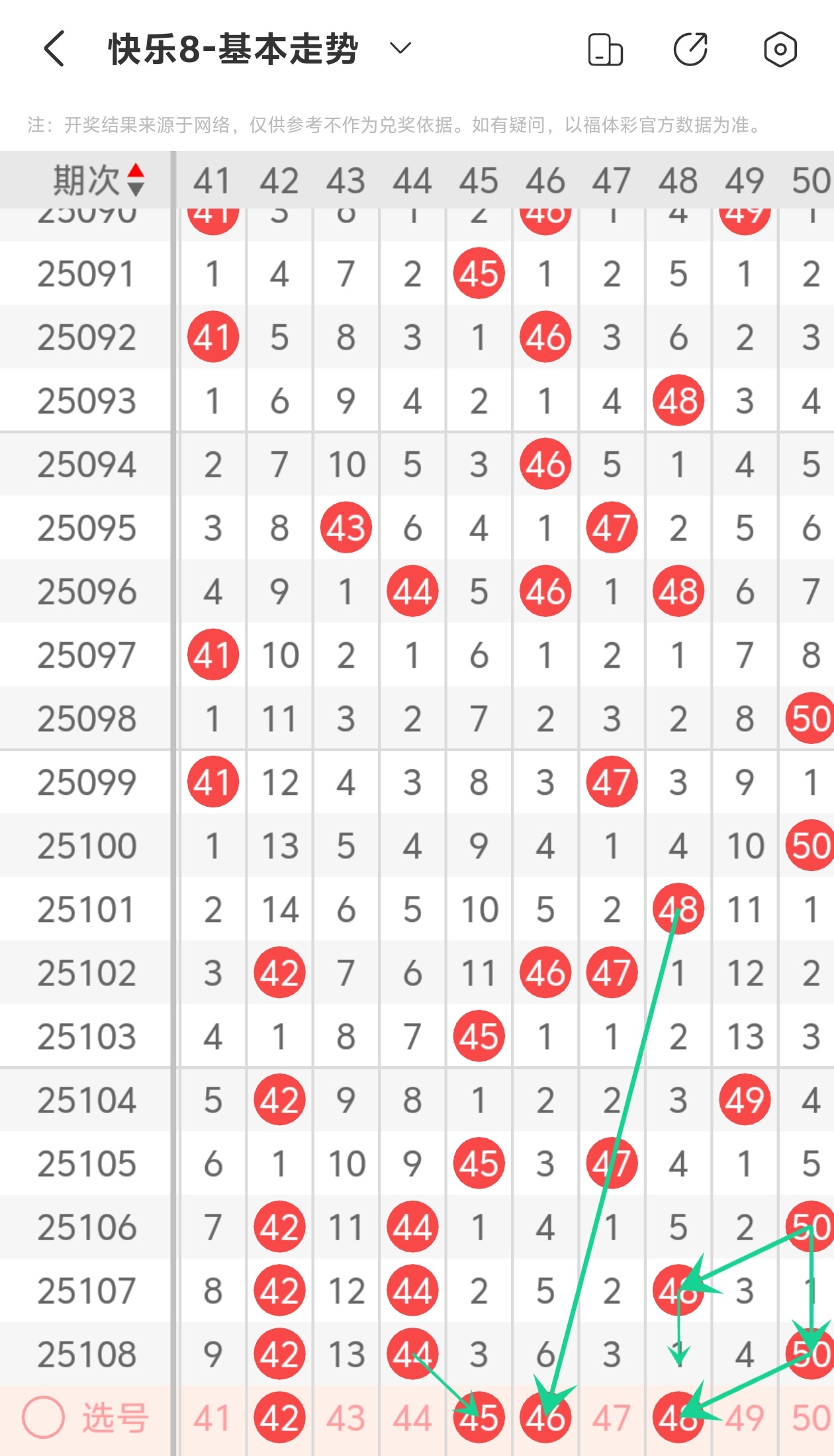Go back using the top-left arrow

pyautogui.click(x=55, y=49)
